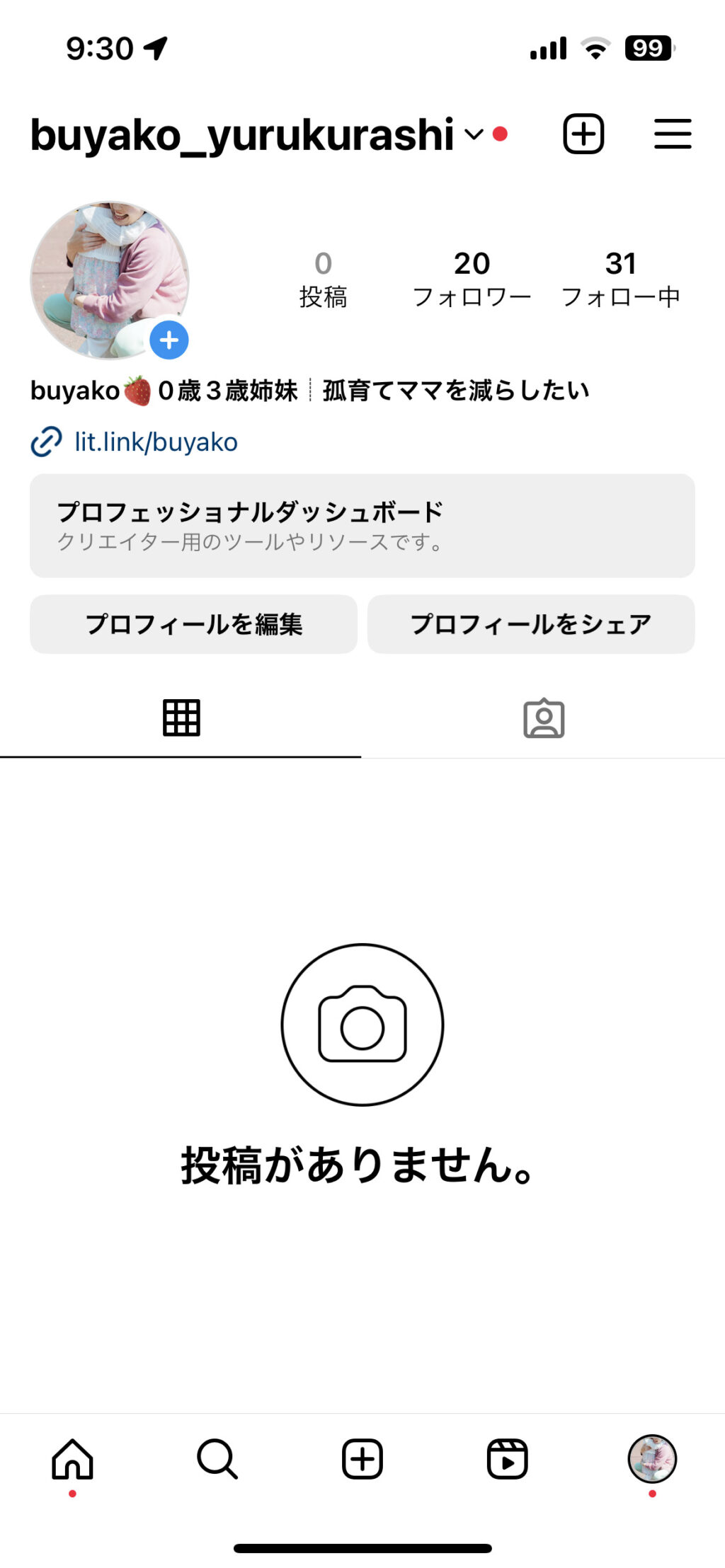Select the profile tab in bottom bar
Screen dimensions: 725x1568
(x=652, y=1459)
